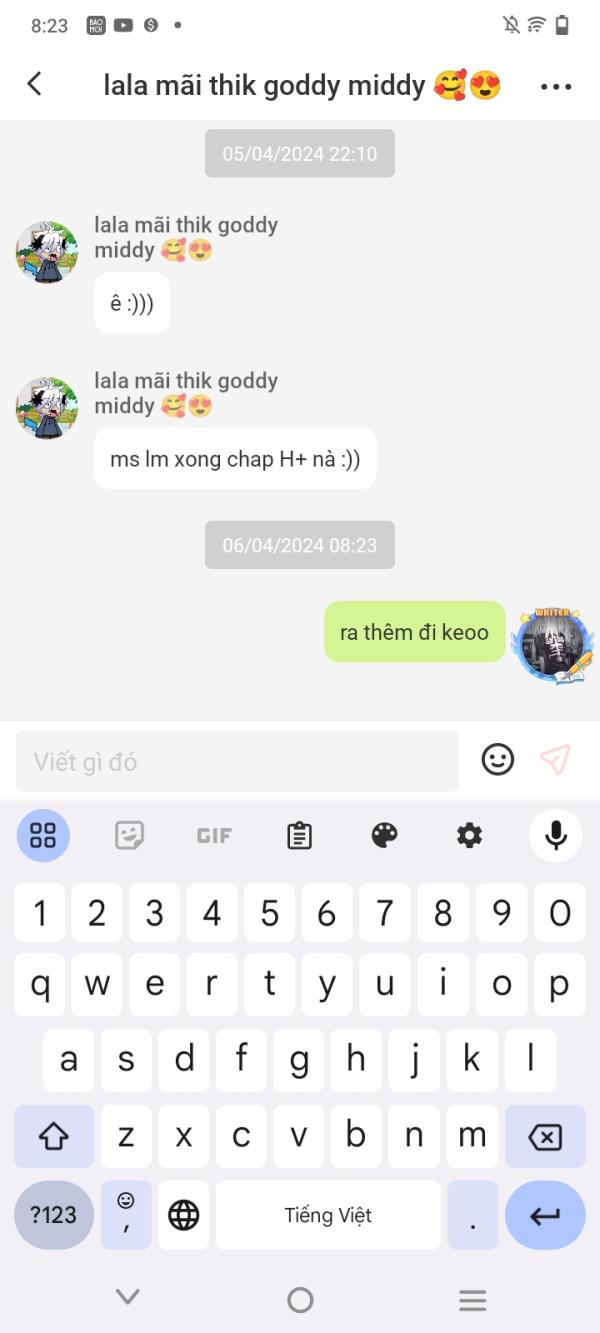The height and width of the screenshot is (1333, 600).
Task: Open the three-dot overflow menu
Action: click(x=555, y=86)
